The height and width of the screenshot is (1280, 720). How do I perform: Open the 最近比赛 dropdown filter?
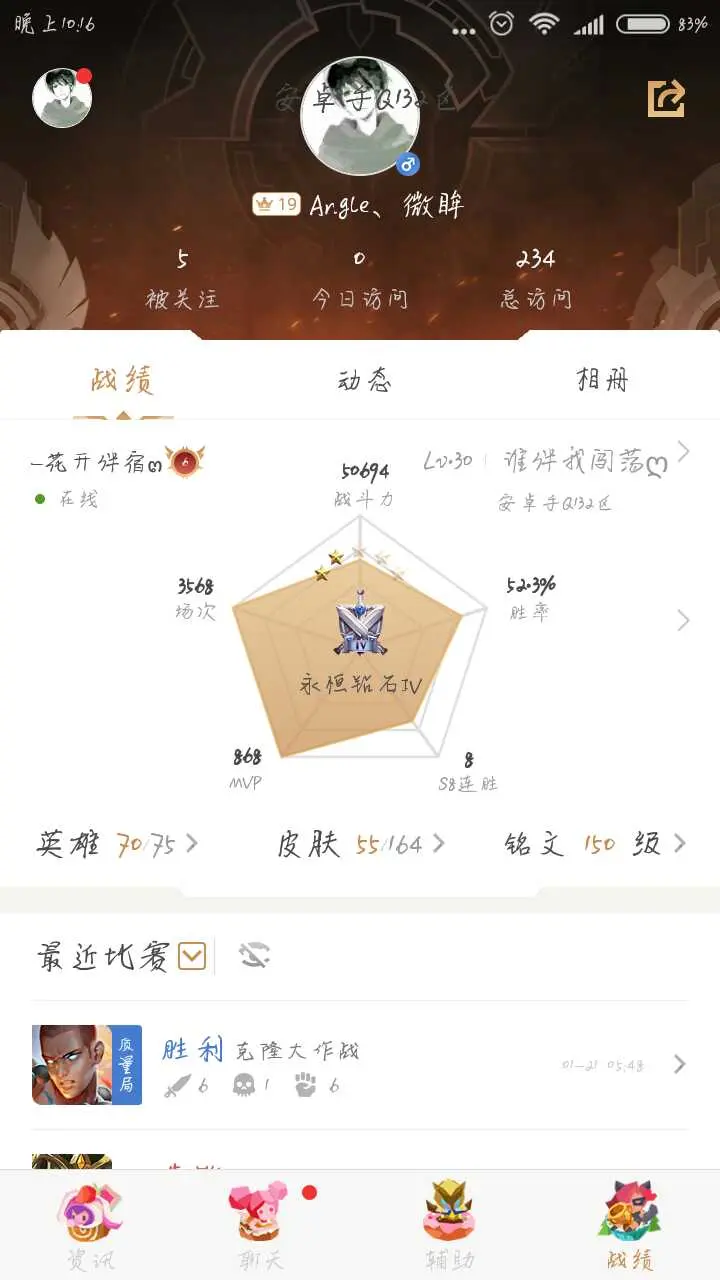(192, 957)
